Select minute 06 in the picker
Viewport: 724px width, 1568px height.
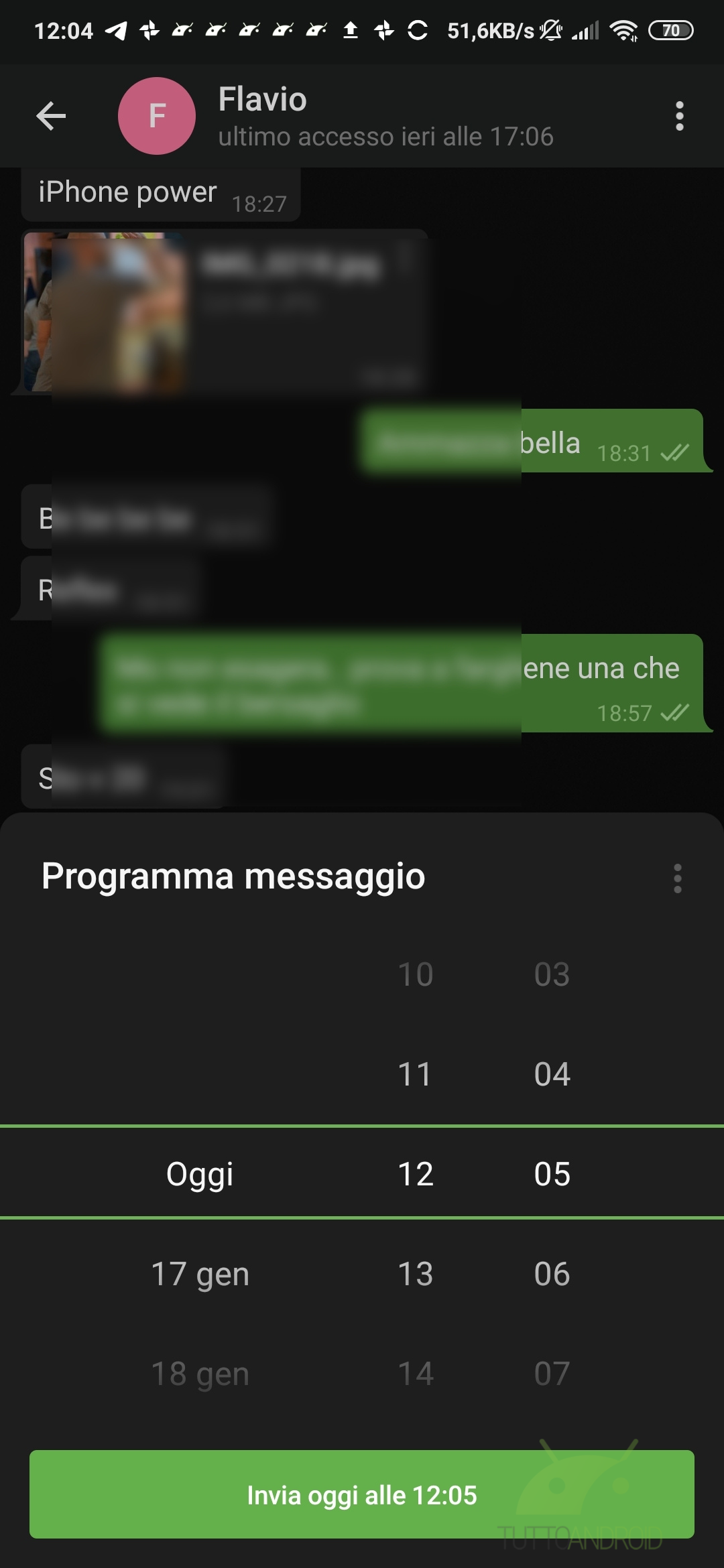click(552, 1274)
